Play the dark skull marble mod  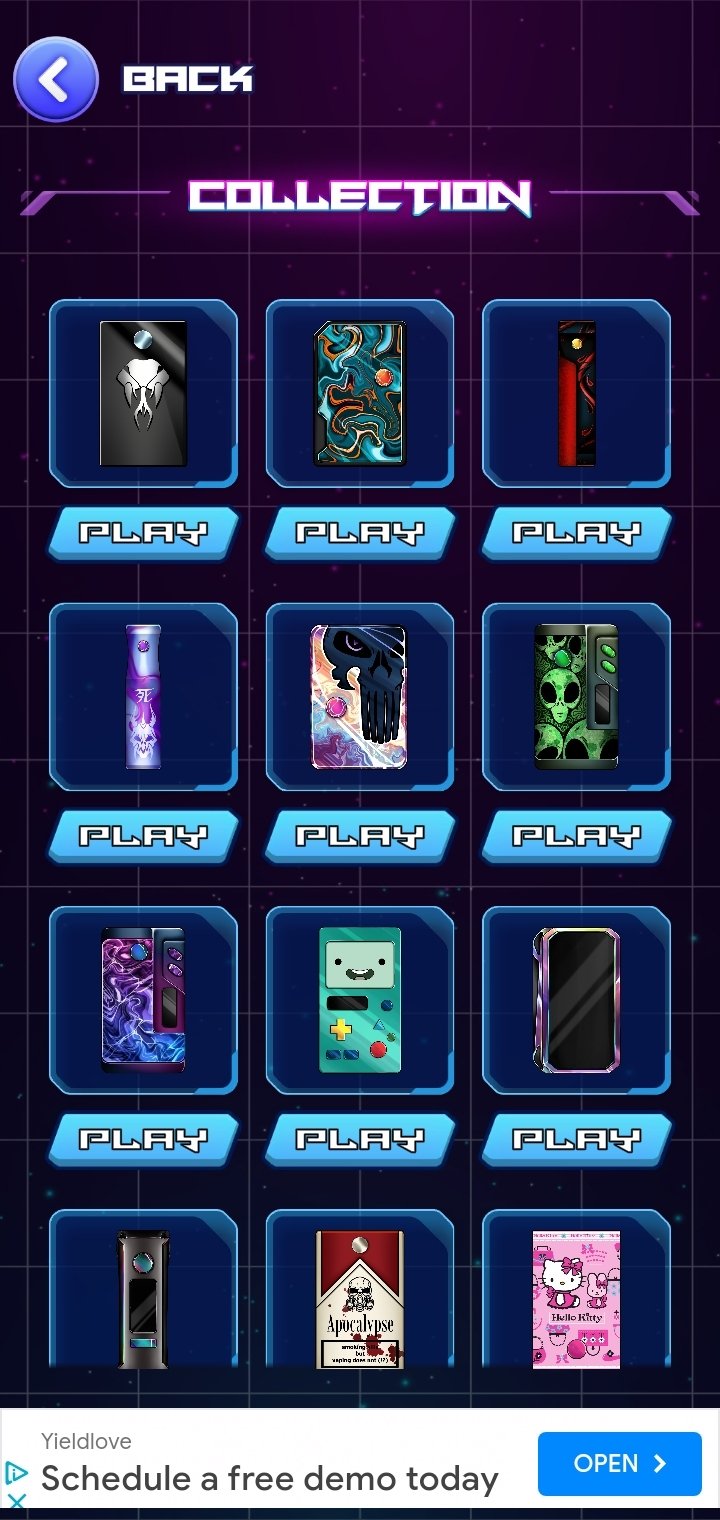(x=360, y=836)
